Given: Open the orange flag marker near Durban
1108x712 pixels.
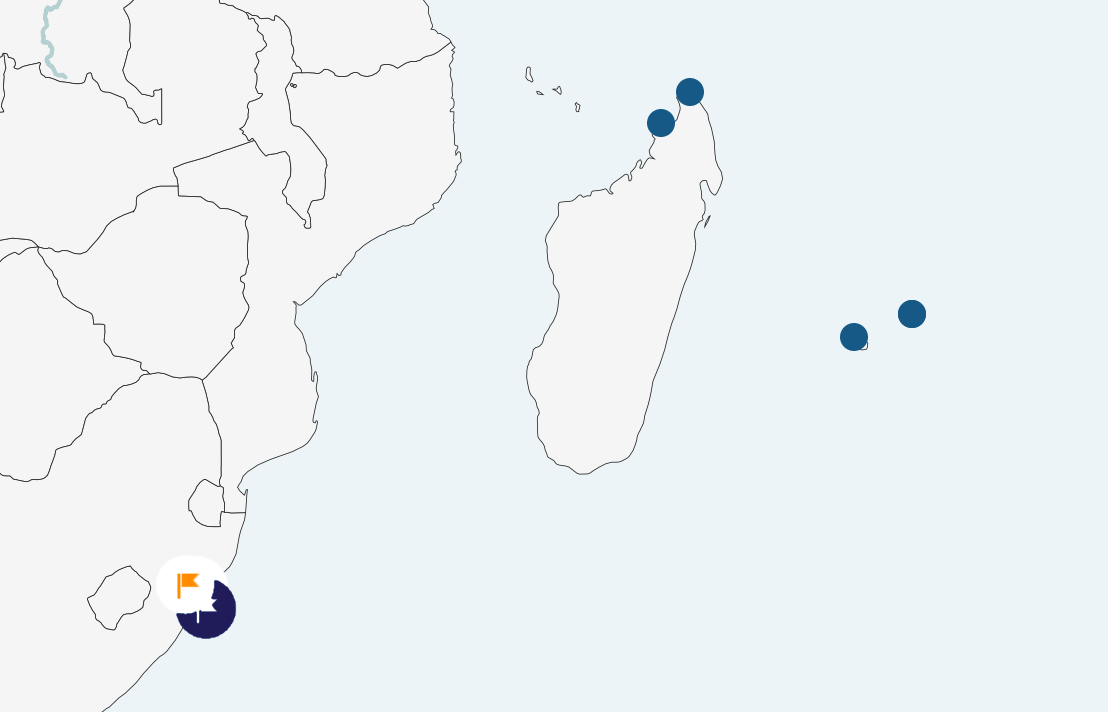Looking at the screenshot, I should [188, 584].
